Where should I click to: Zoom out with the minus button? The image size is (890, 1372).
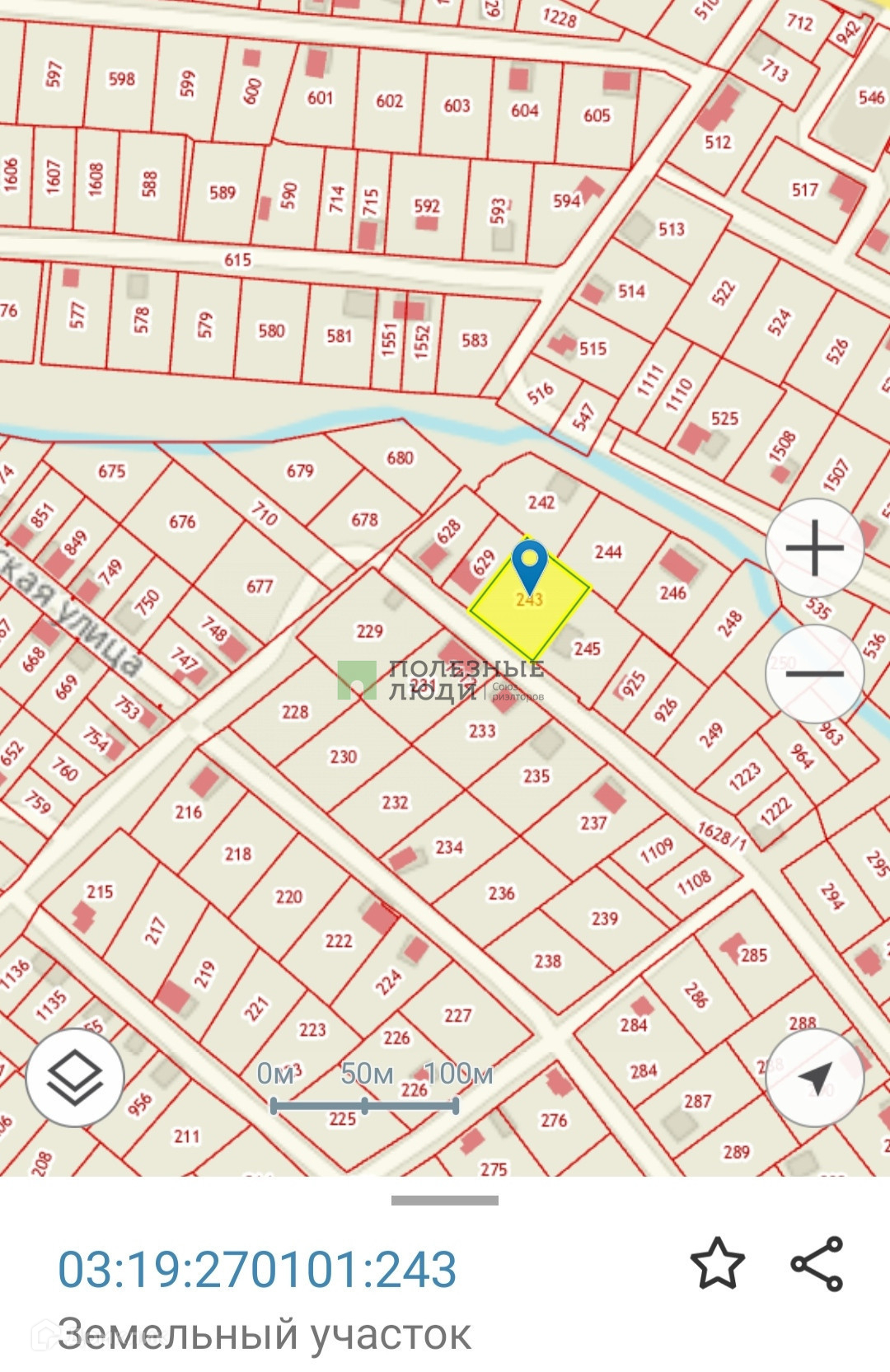click(814, 673)
